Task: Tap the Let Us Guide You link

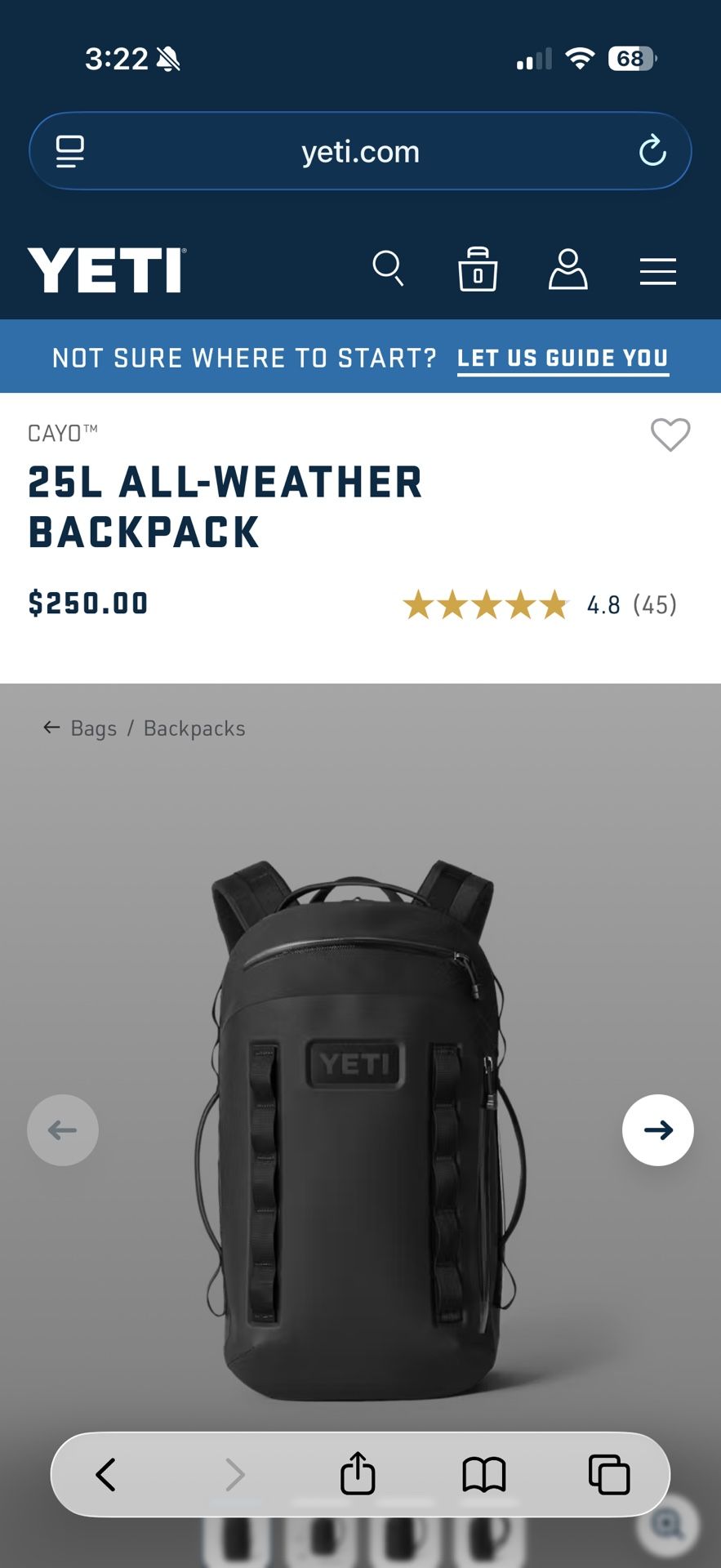Action: click(563, 358)
